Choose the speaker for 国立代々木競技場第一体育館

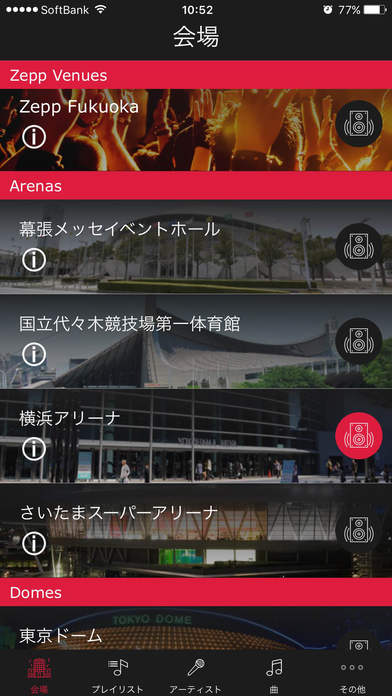point(359,341)
